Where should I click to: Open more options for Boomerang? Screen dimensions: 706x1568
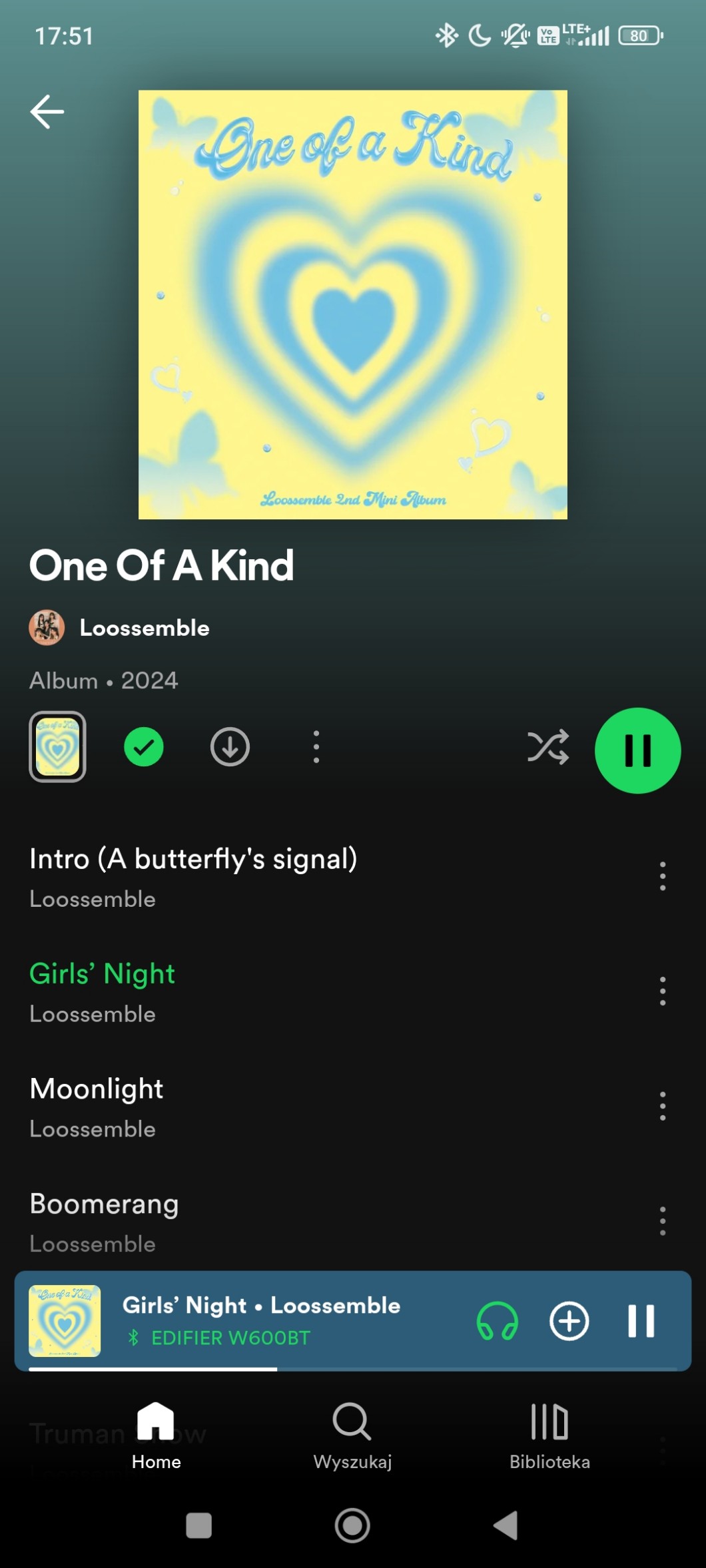663,1221
